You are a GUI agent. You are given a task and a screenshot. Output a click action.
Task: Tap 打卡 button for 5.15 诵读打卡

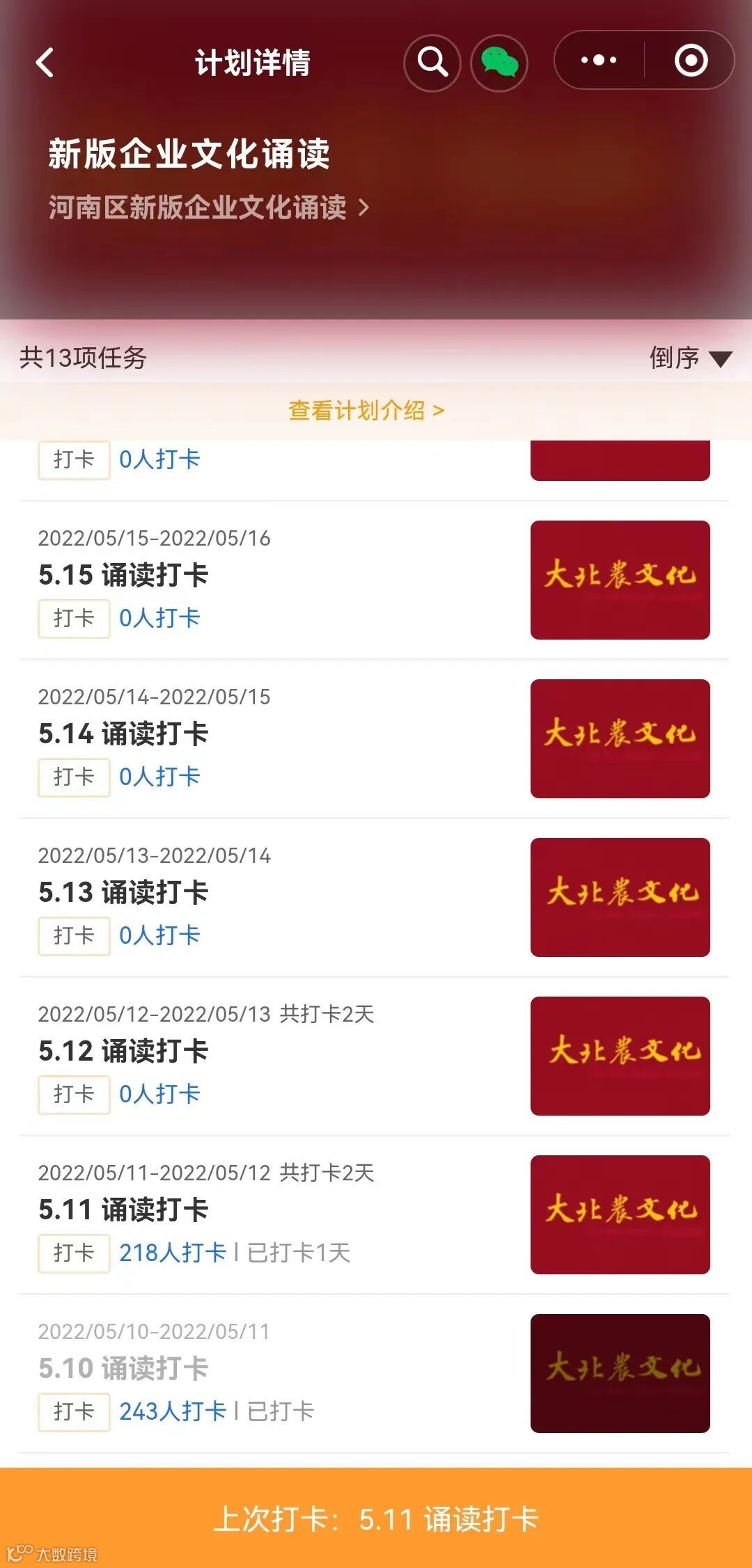74,618
